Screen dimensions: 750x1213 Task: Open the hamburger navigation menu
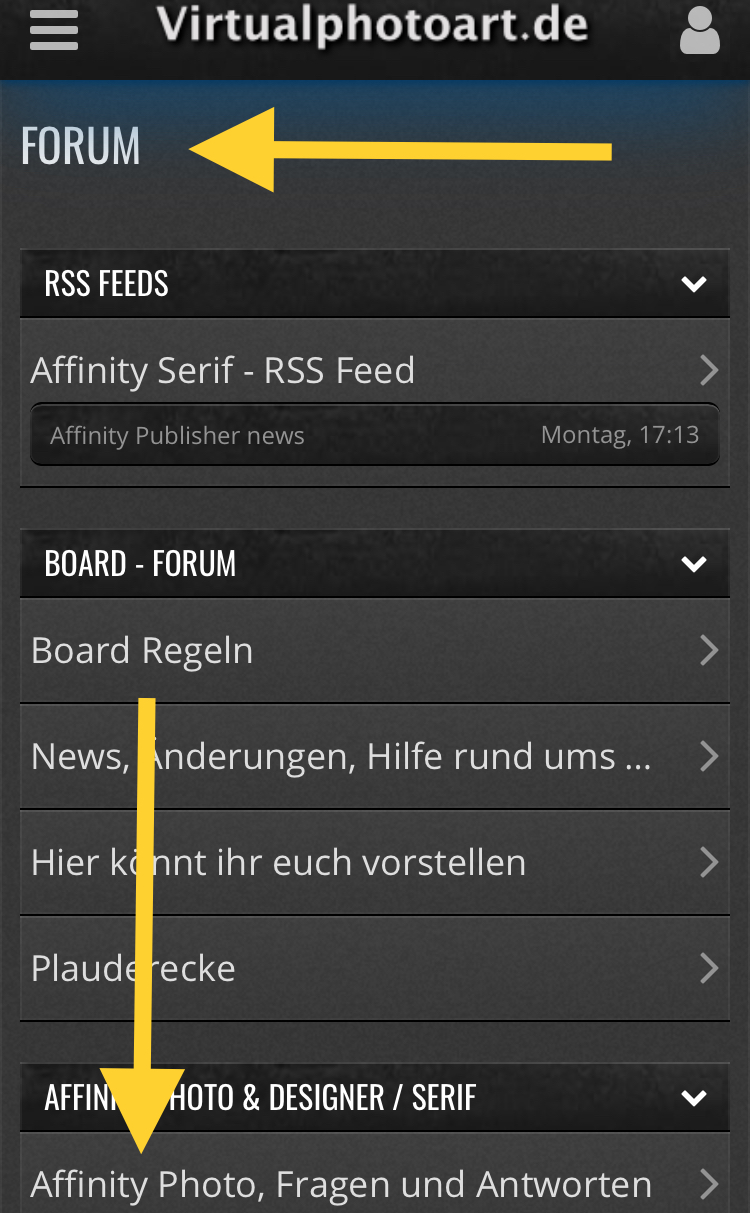pos(54,30)
